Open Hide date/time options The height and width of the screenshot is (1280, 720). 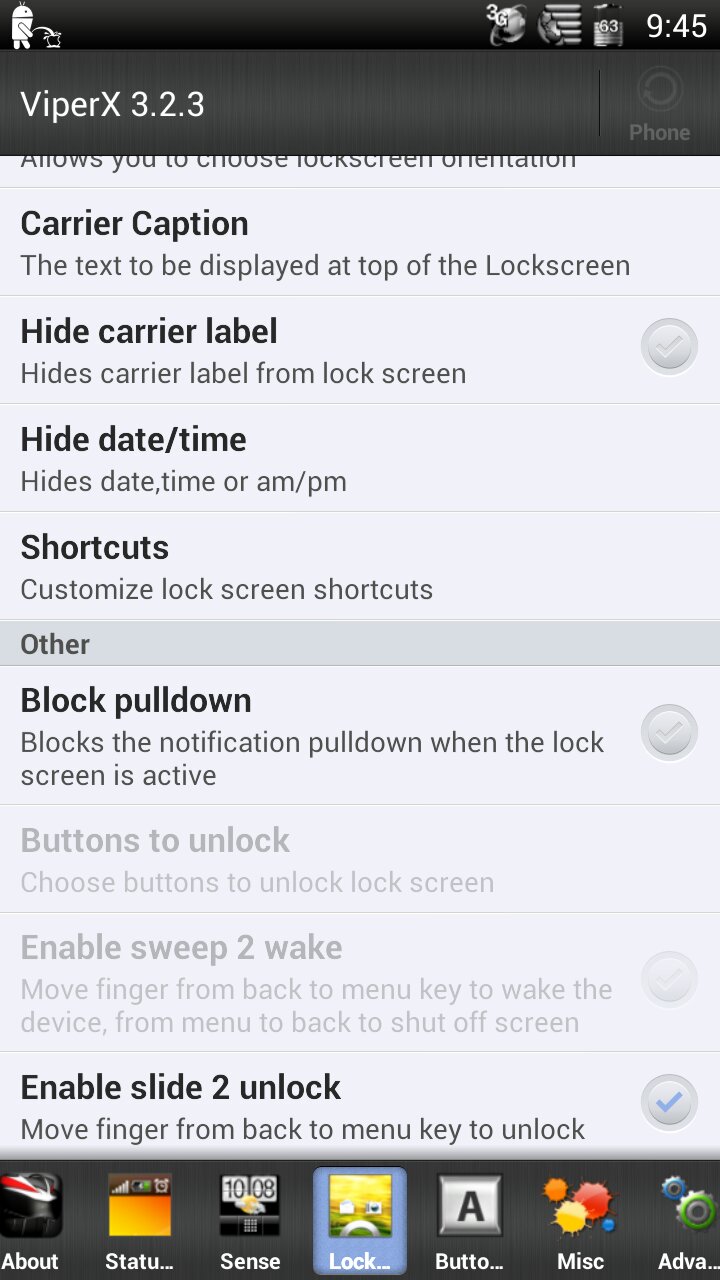point(360,458)
